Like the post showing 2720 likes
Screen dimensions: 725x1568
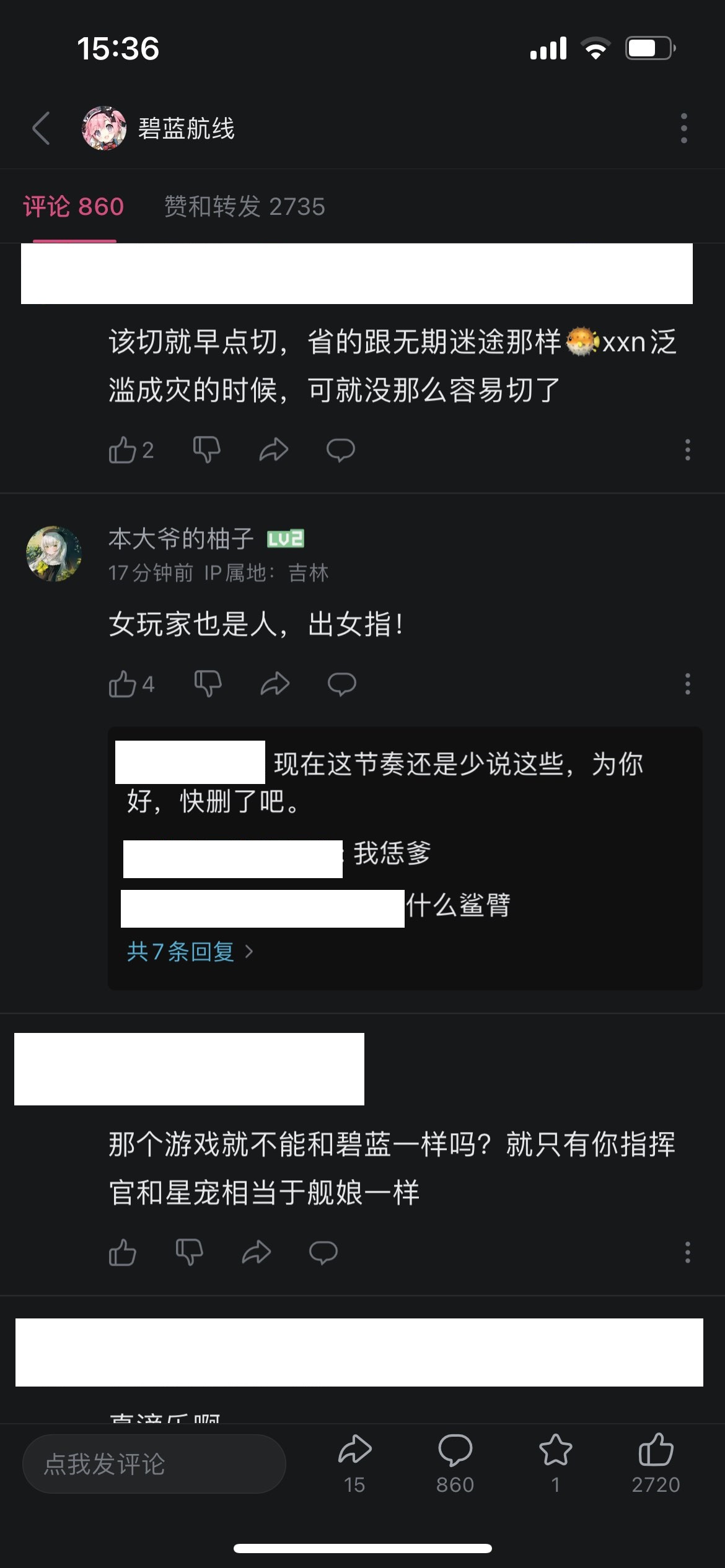click(x=656, y=1450)
